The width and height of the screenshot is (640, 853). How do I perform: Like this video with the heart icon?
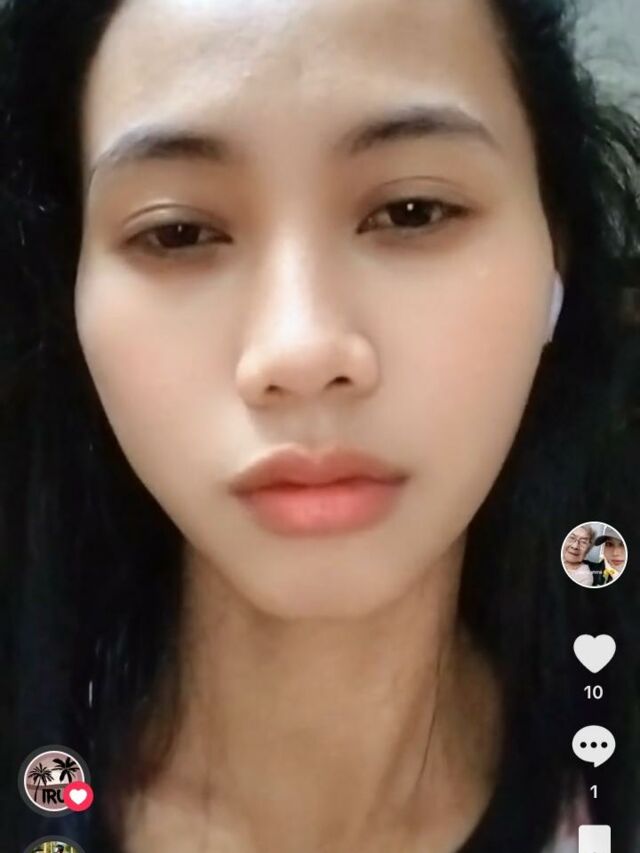tap(594, 654)
